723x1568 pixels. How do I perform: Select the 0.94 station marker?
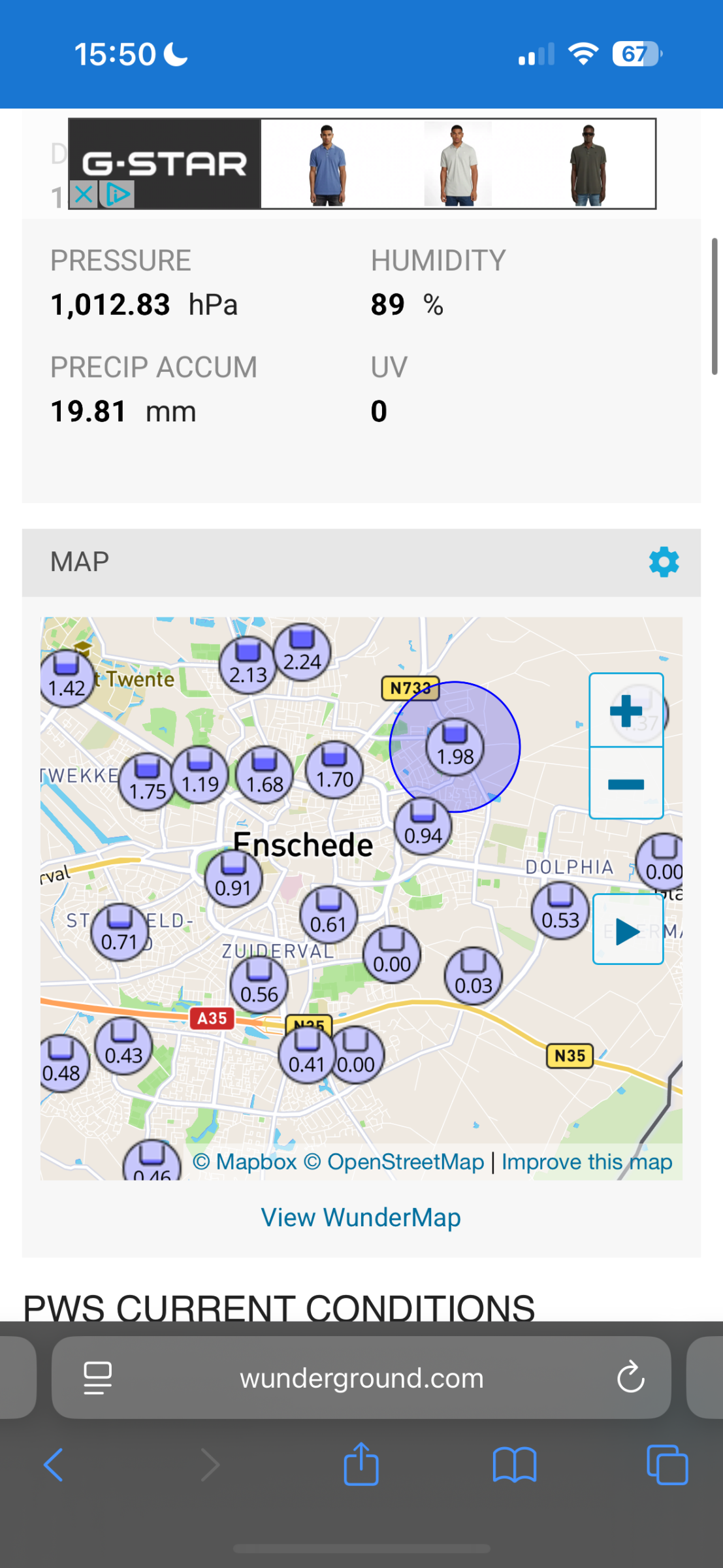click(x=423, y=826)
